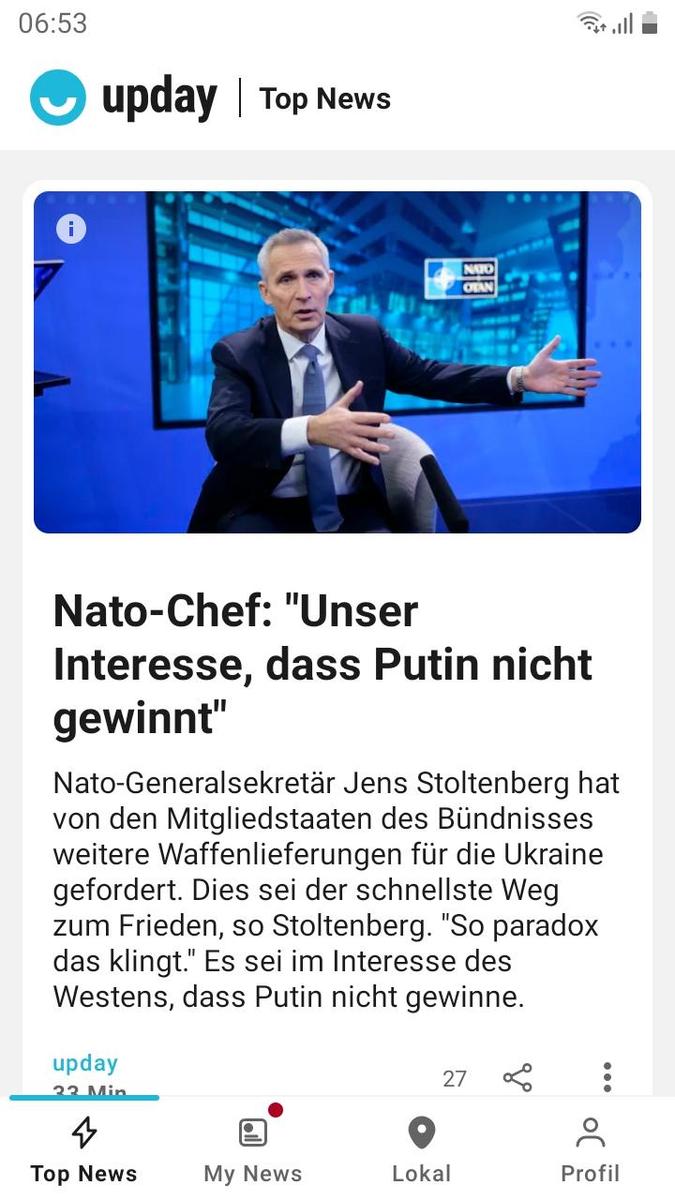Open the article's three-dot overflow menu
Viewport: 675px width, 1200px height.
607,1077
